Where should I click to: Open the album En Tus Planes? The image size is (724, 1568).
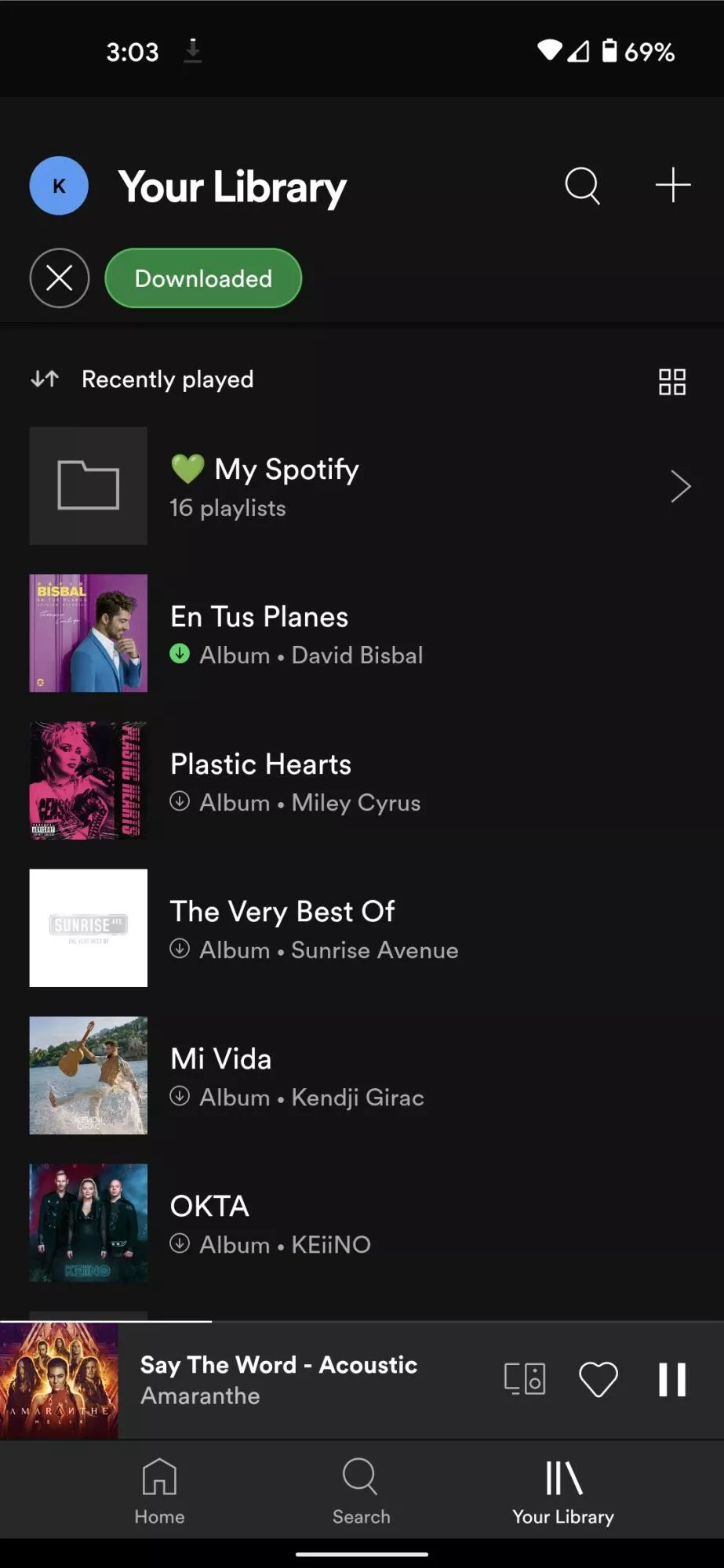pos(362,633)
